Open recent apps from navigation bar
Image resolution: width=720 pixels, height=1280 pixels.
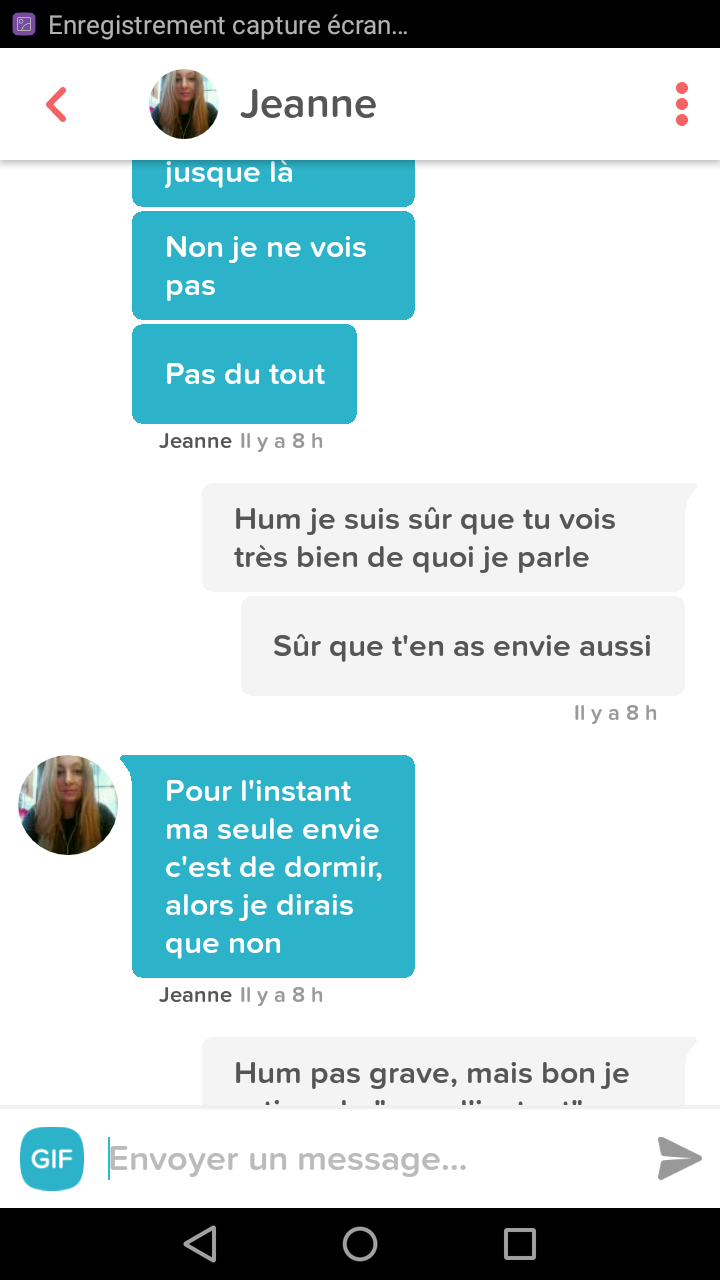coord(520,1244)
